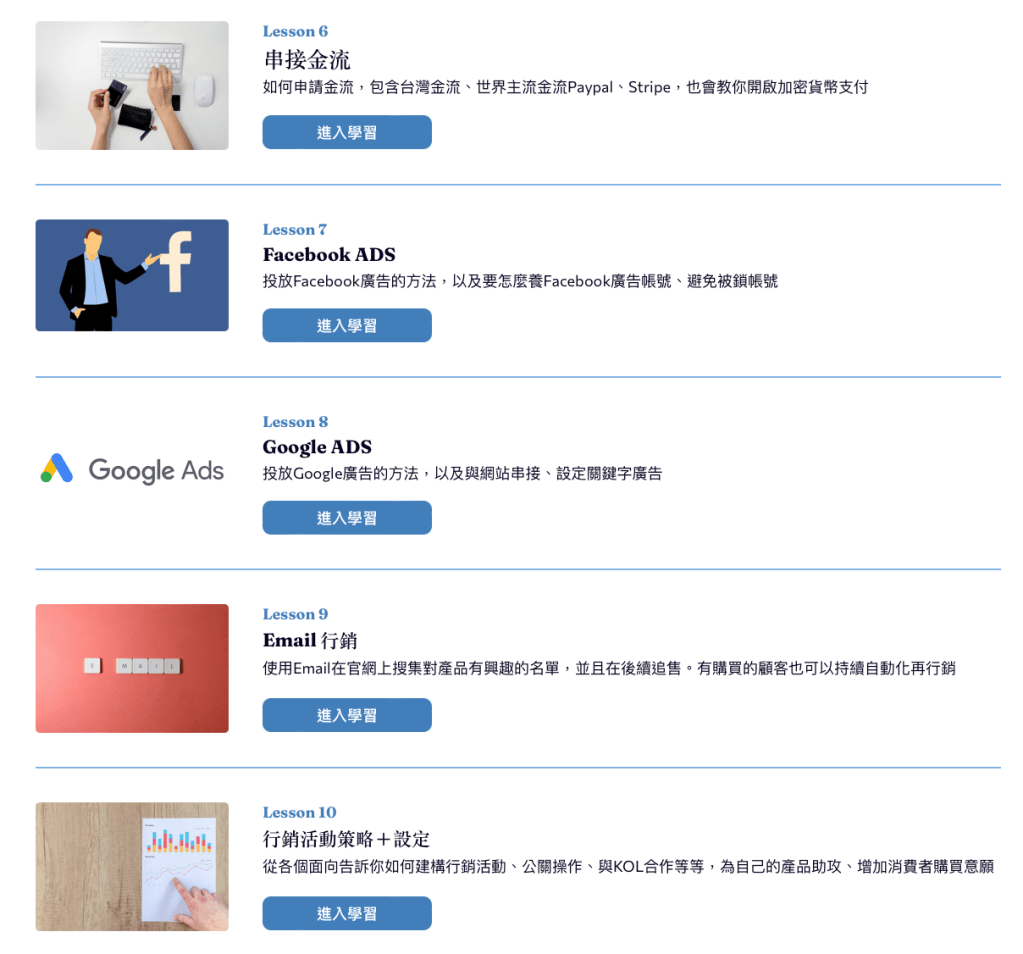
Task: View the Email 行銷 lesson thumbnail
Action: 132,668
